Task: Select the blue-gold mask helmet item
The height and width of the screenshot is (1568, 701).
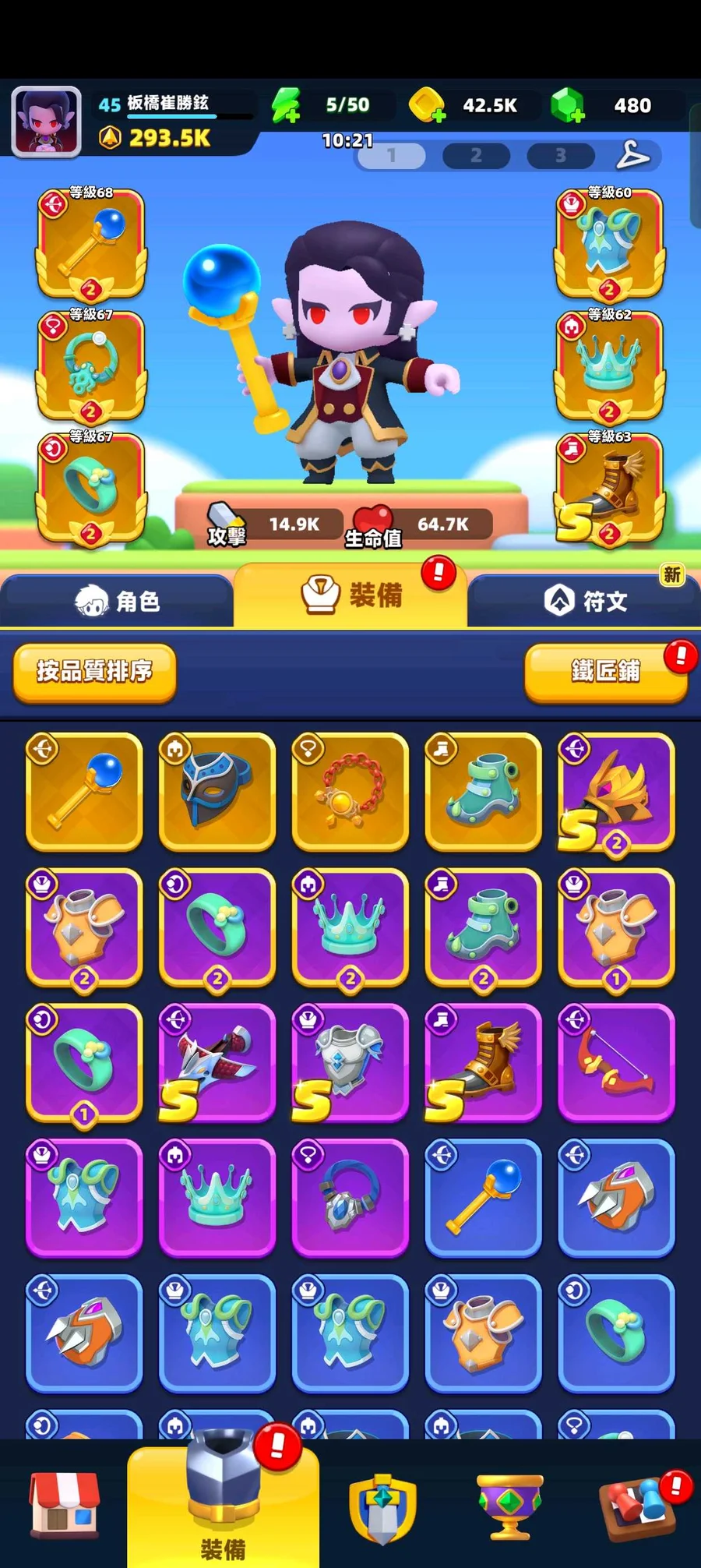Action: [217, 792]
